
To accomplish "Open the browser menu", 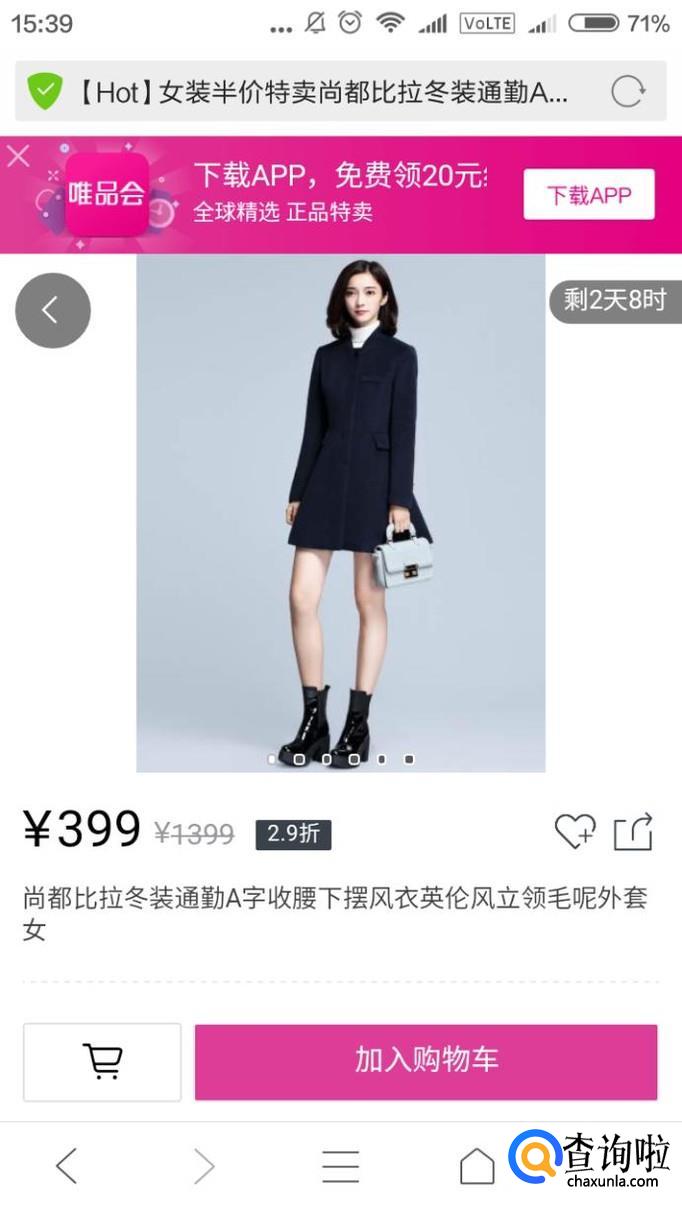I will coord(340,1166).
